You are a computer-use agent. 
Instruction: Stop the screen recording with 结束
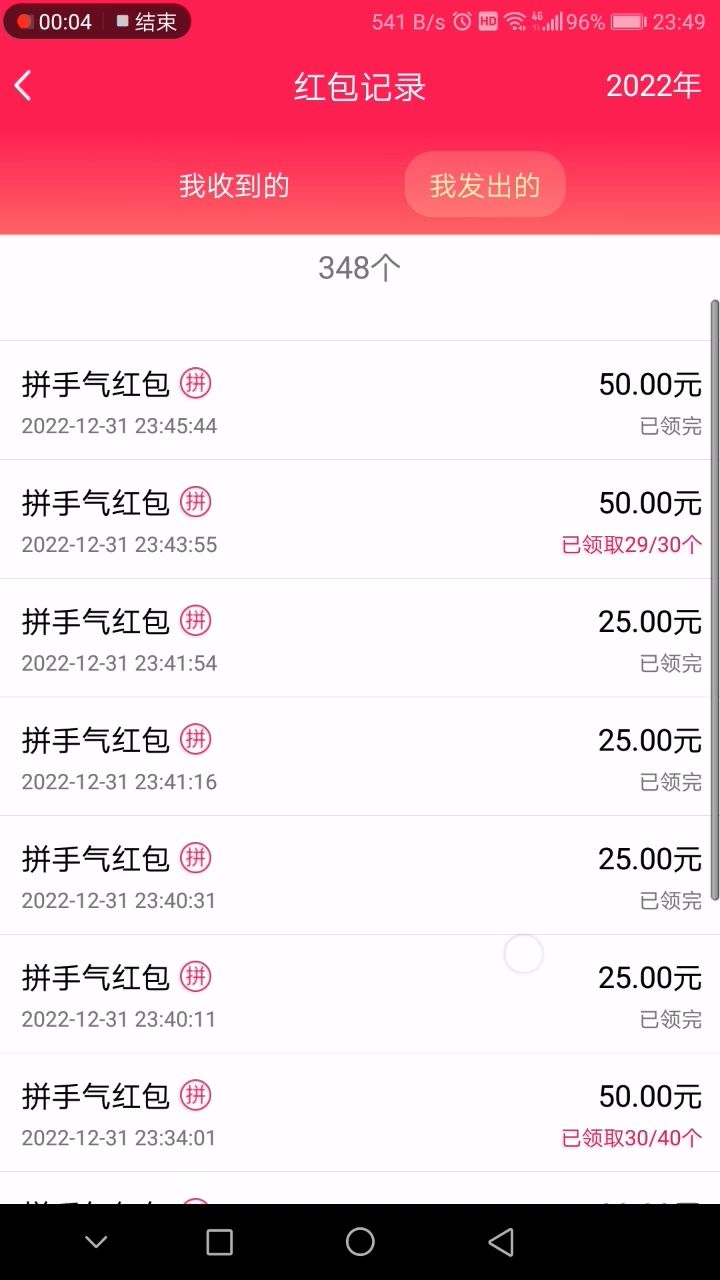(146, 22)
